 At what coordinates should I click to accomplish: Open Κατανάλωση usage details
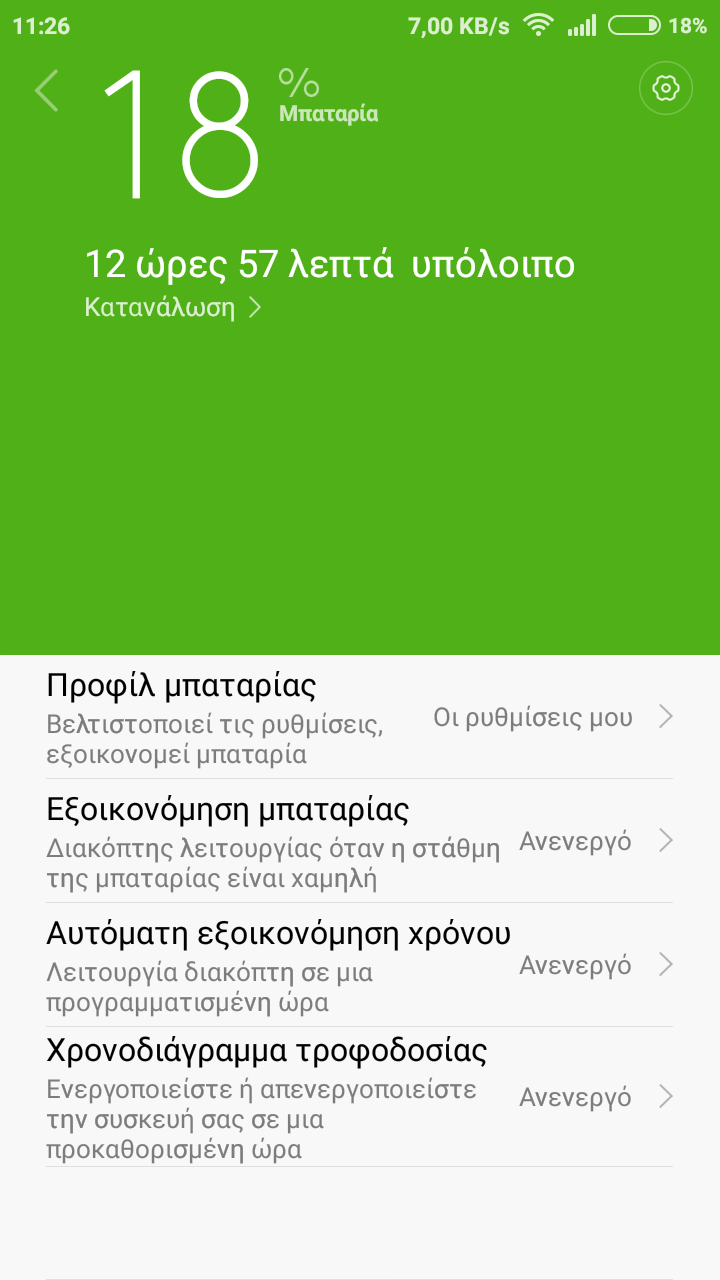click(172, 307)
